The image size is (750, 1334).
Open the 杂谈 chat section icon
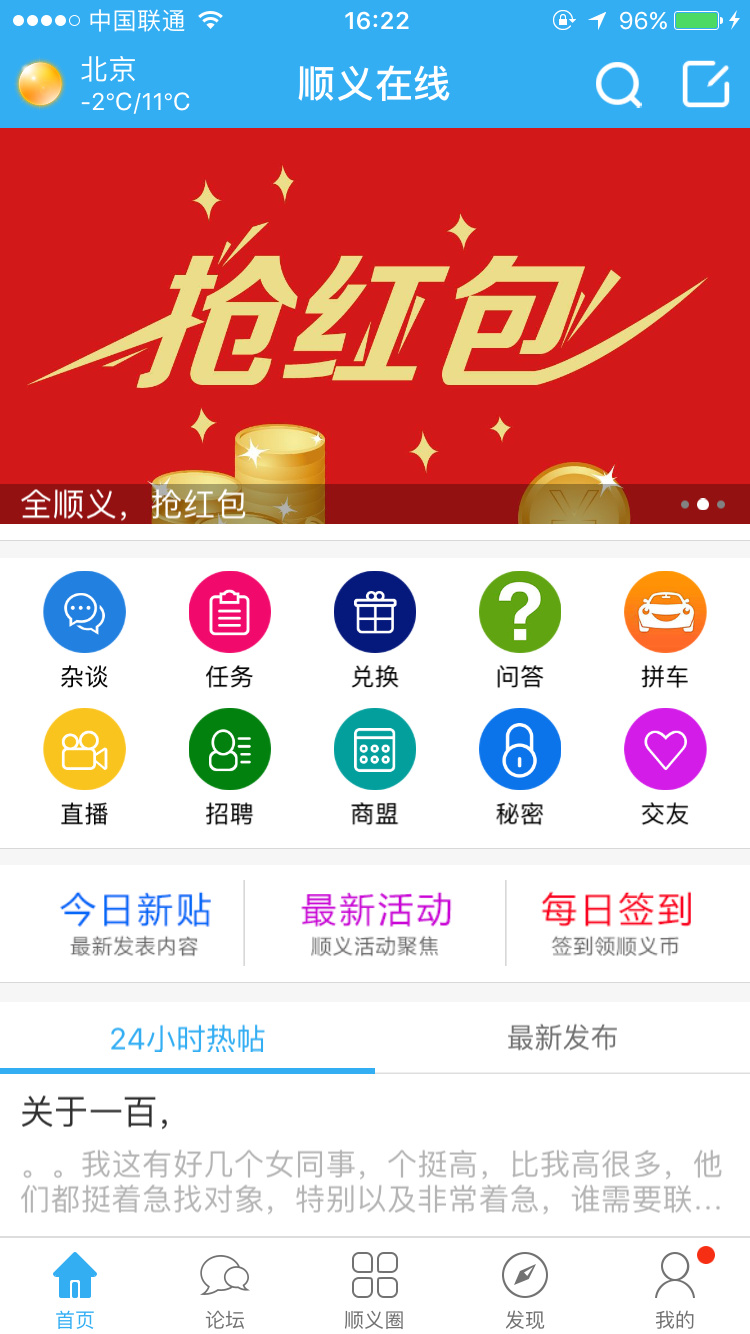[84, 611]
